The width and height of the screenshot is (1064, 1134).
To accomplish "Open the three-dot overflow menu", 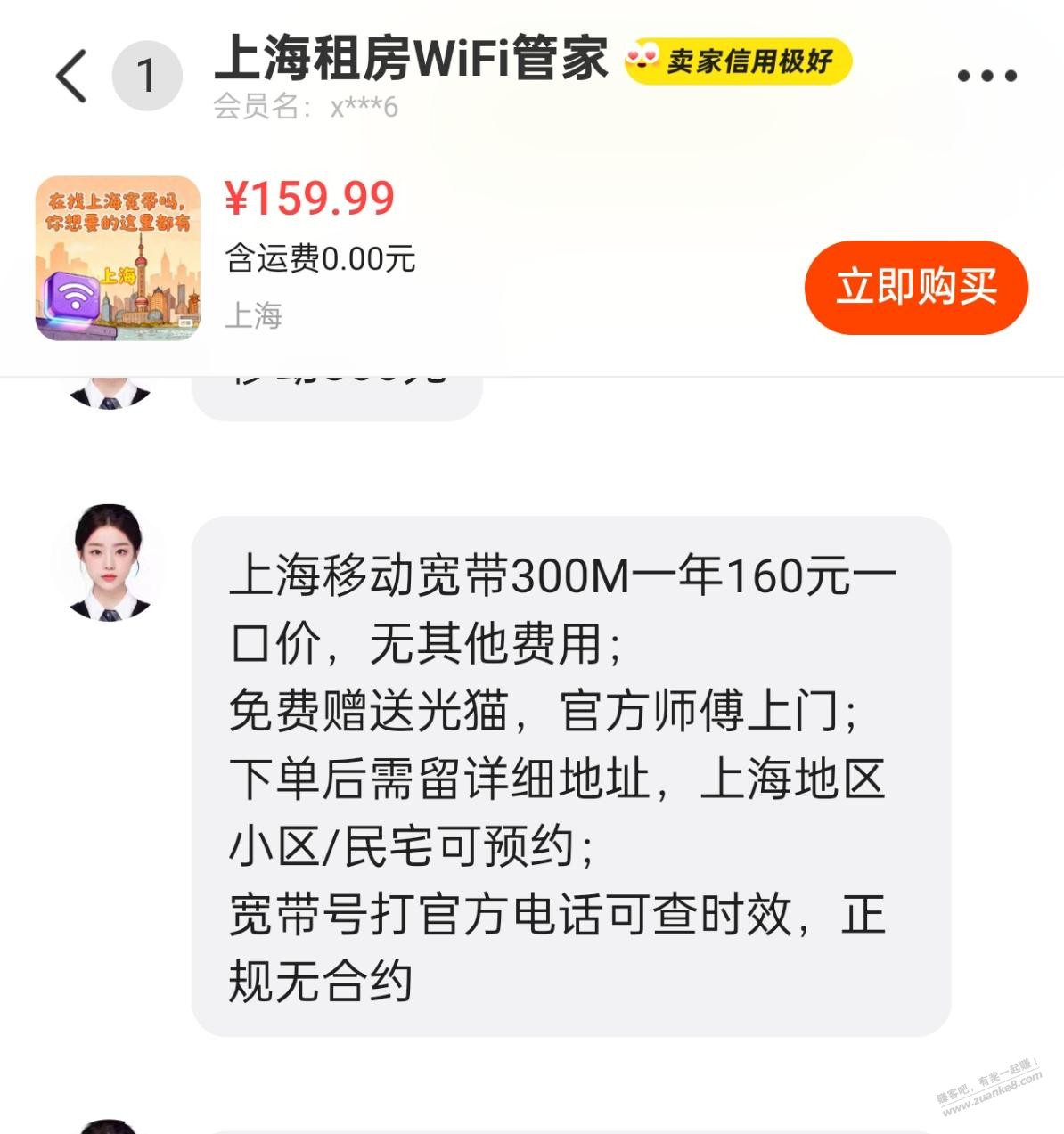I will tap(986, 76).
